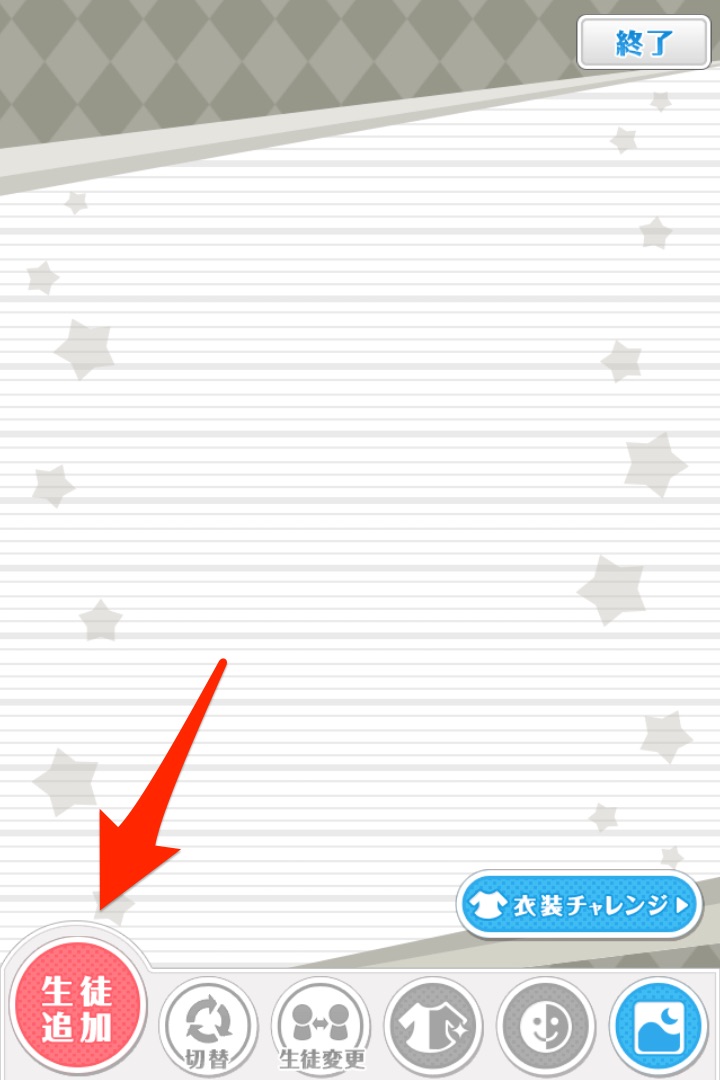
Task: Open 衣装チャレンジ costume challenge
Action: tap(580, 905)
